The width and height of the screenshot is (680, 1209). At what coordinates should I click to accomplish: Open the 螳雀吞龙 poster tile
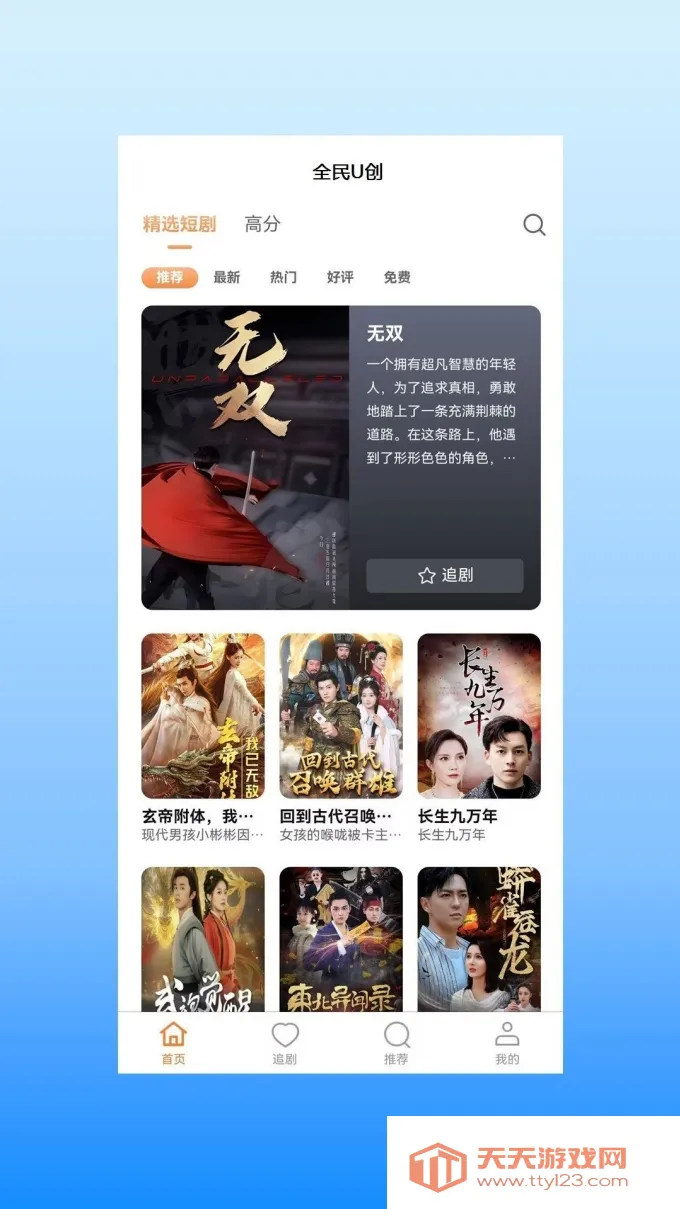click(x=479, y=938)
